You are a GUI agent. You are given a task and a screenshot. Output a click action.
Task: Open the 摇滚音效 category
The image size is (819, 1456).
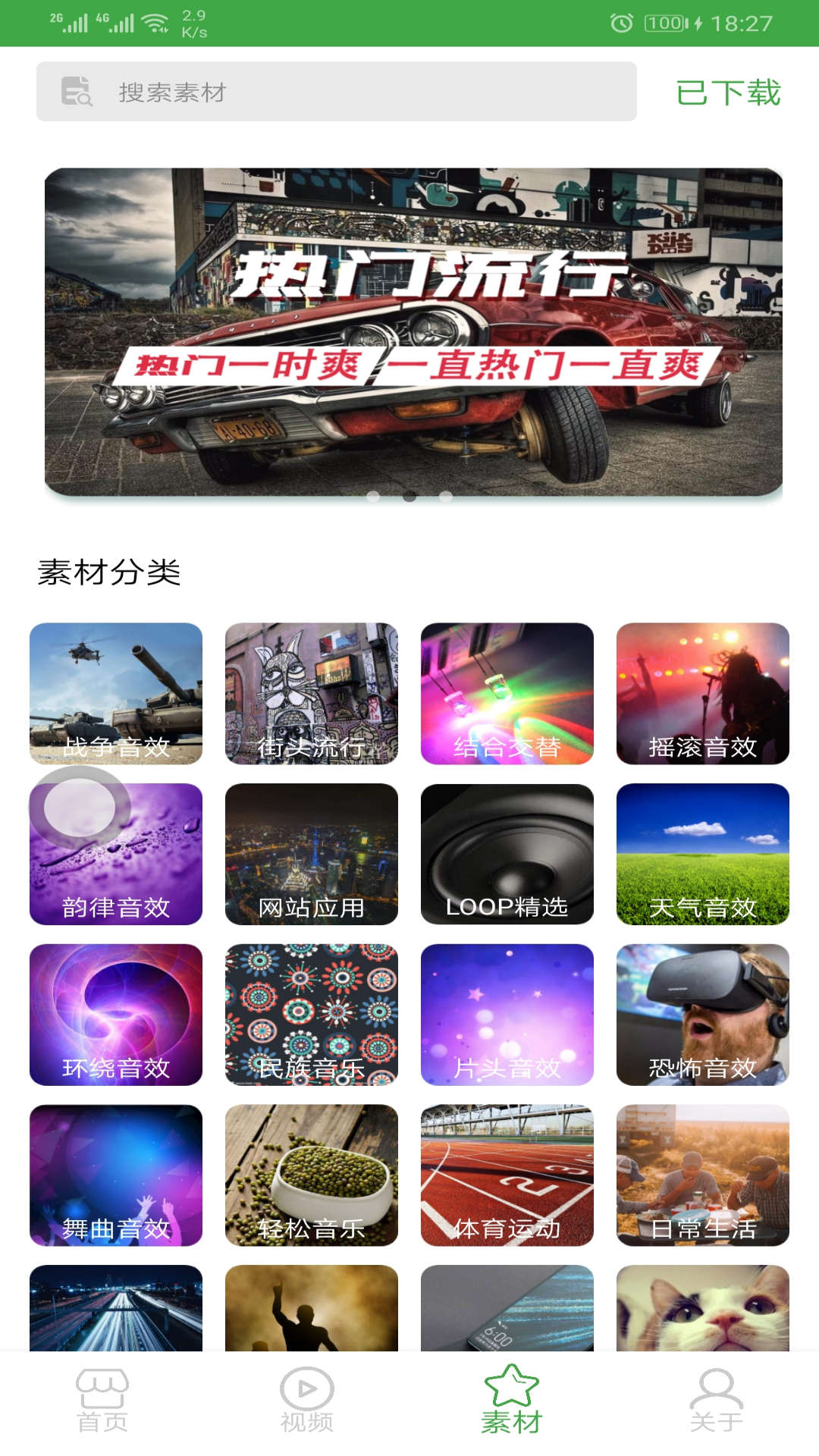point(701,690)
